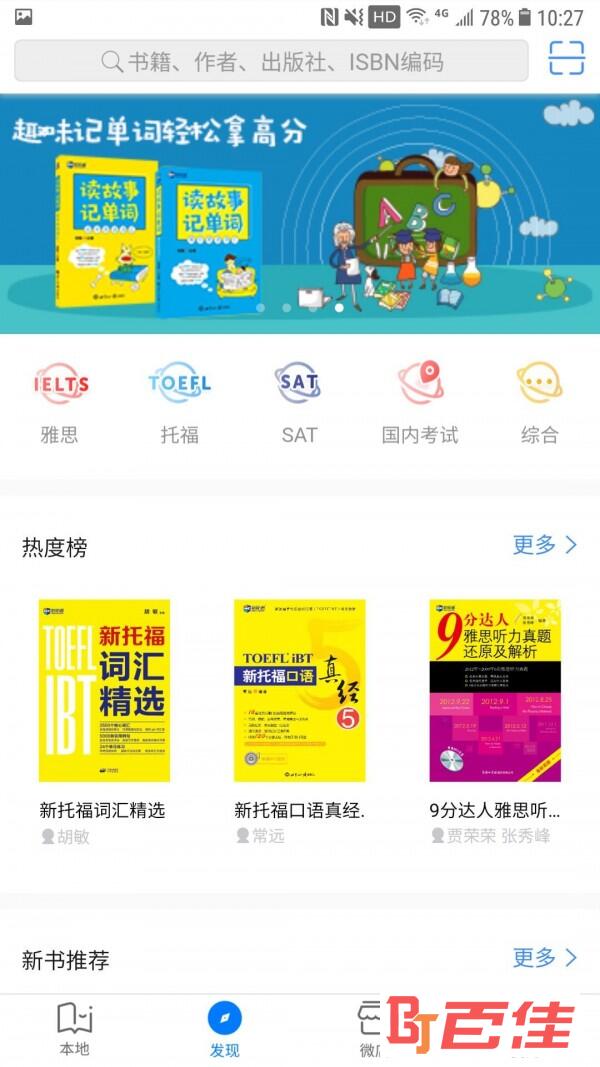Select the 托福 TOEFL category
The height and width of the screenshot is (1067, 600).
(x=180, y=402)
